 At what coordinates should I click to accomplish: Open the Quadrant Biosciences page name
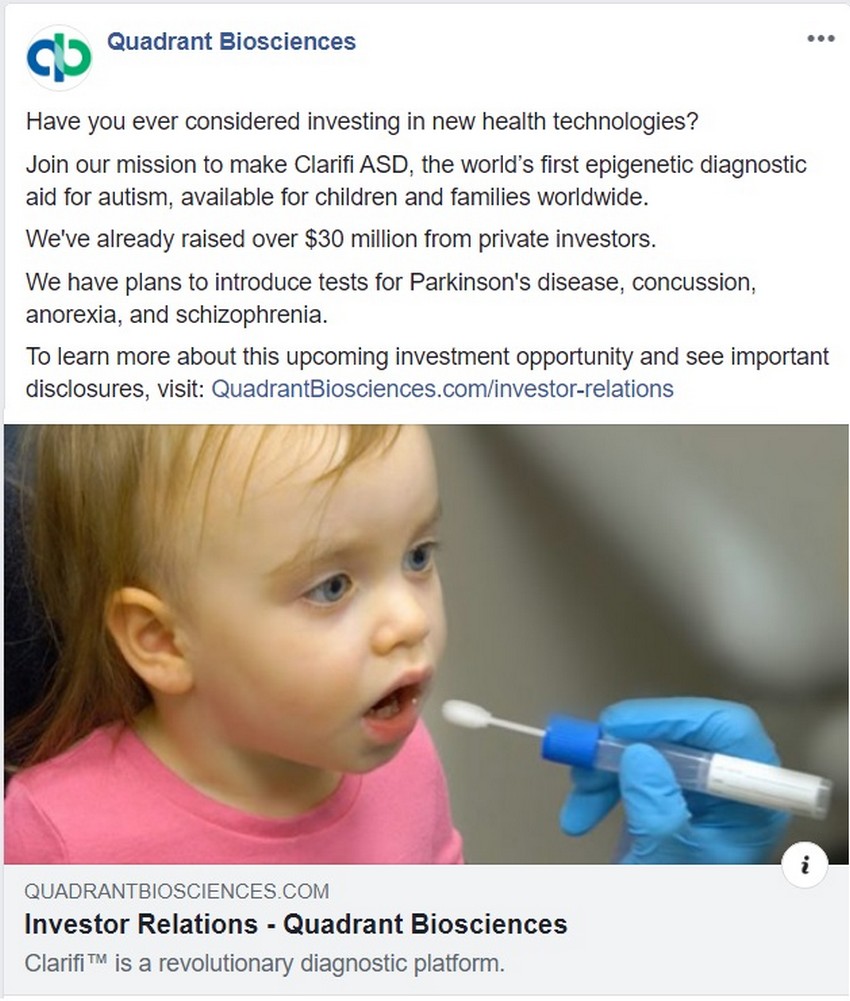point(231,42)
